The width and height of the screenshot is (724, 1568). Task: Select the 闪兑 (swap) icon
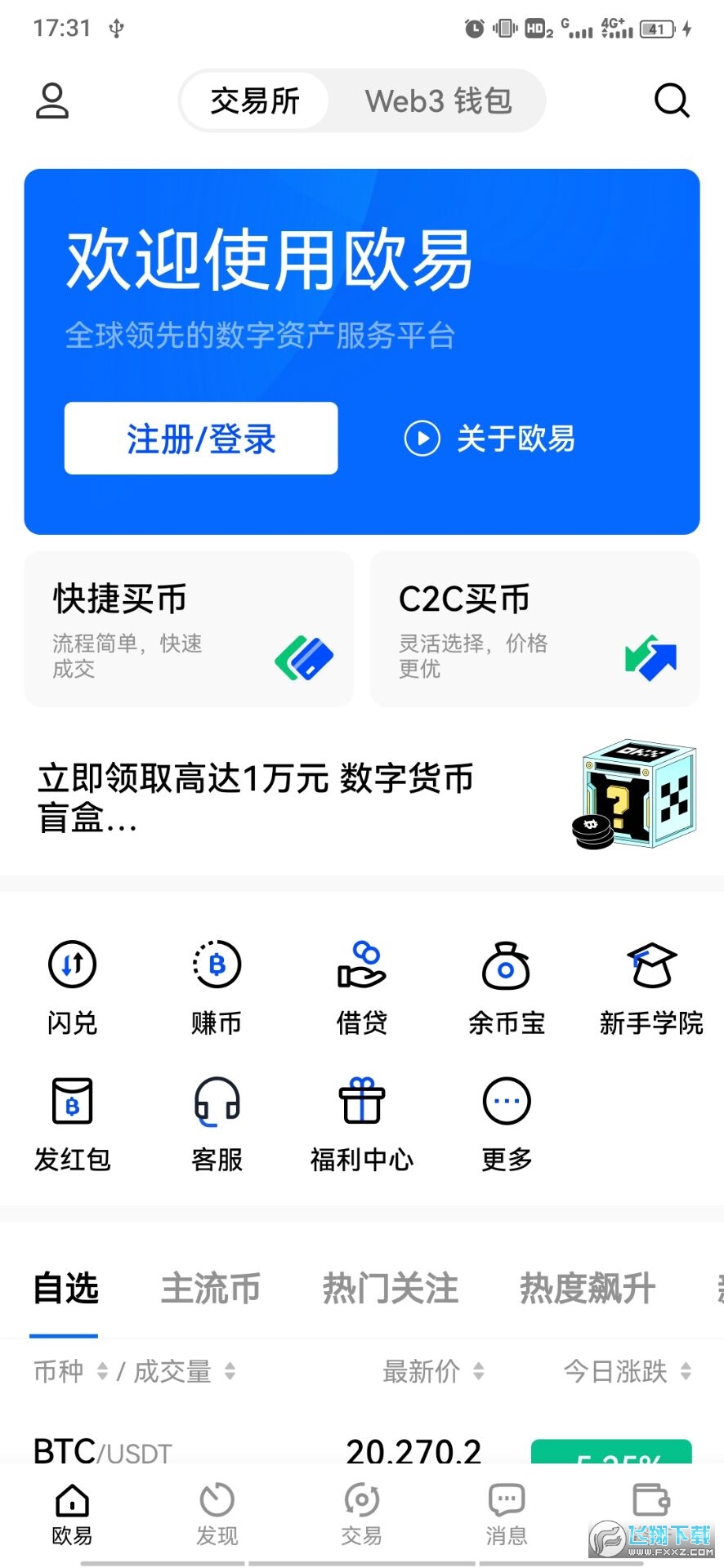point(71,984)
